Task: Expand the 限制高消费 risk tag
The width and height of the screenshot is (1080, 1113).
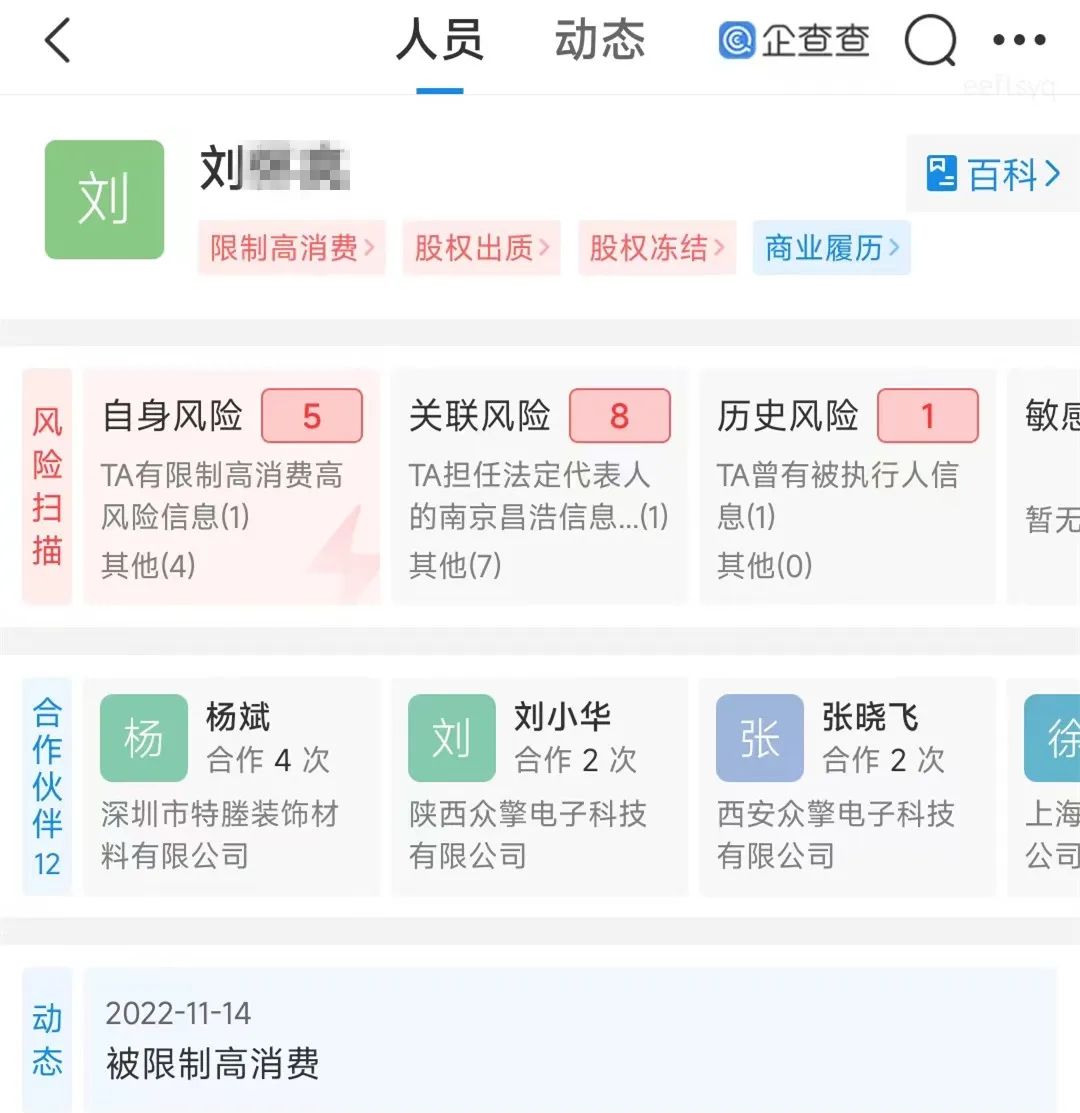Action: pos(291,248)
